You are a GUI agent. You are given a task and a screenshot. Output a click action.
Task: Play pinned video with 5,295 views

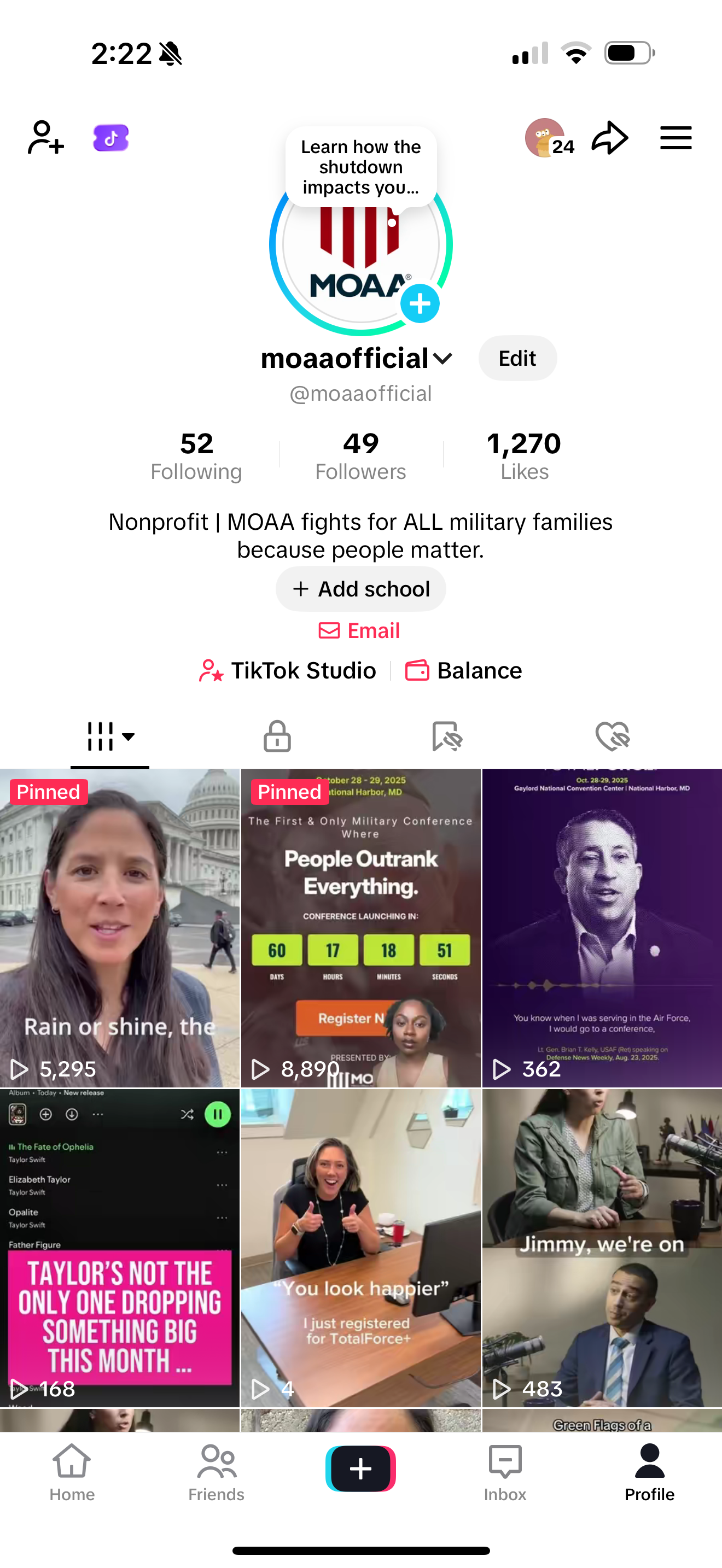(119, 928)
